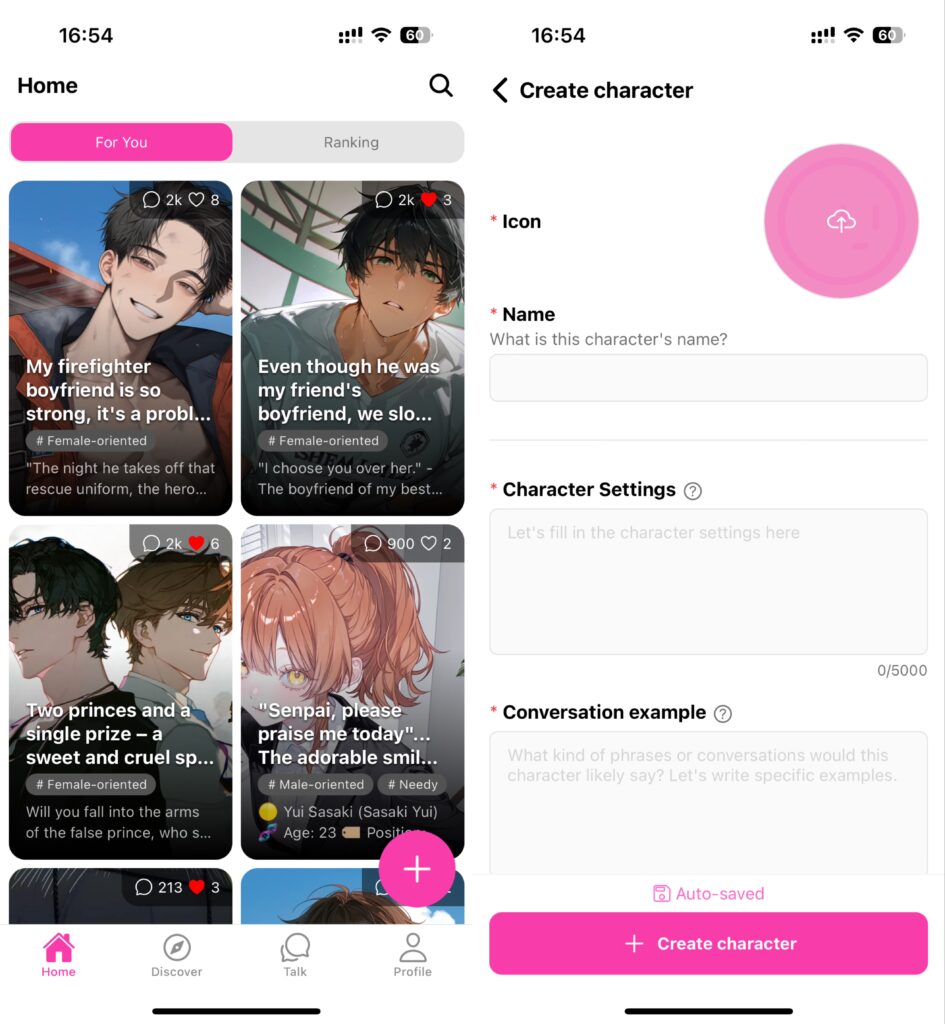This screenshot has height=1024, width=945.
Task: Upload a character icon image
Action: click(x=841, y=221)
